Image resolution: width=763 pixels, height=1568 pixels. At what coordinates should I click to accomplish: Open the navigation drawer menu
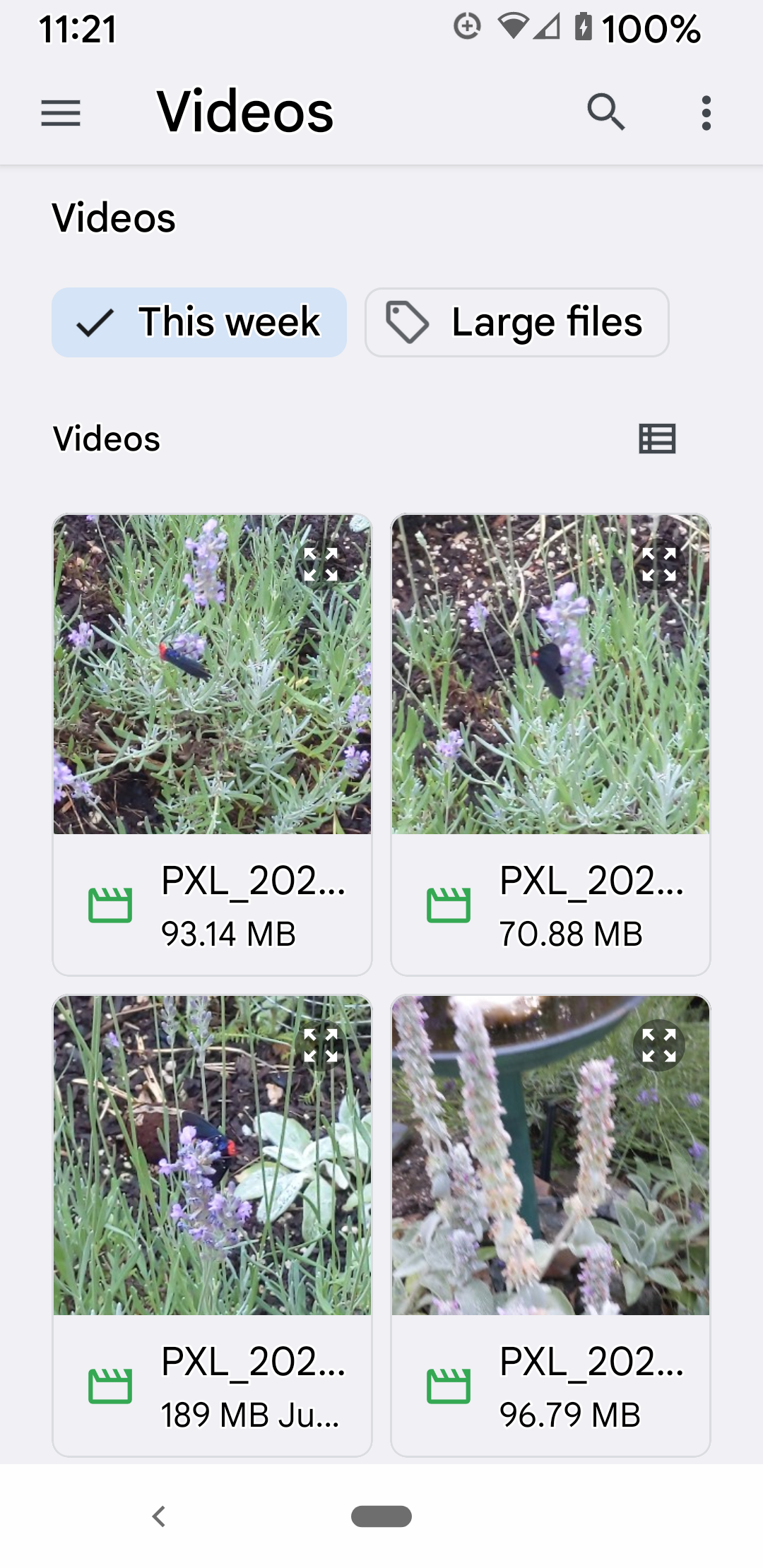point(61,113)
